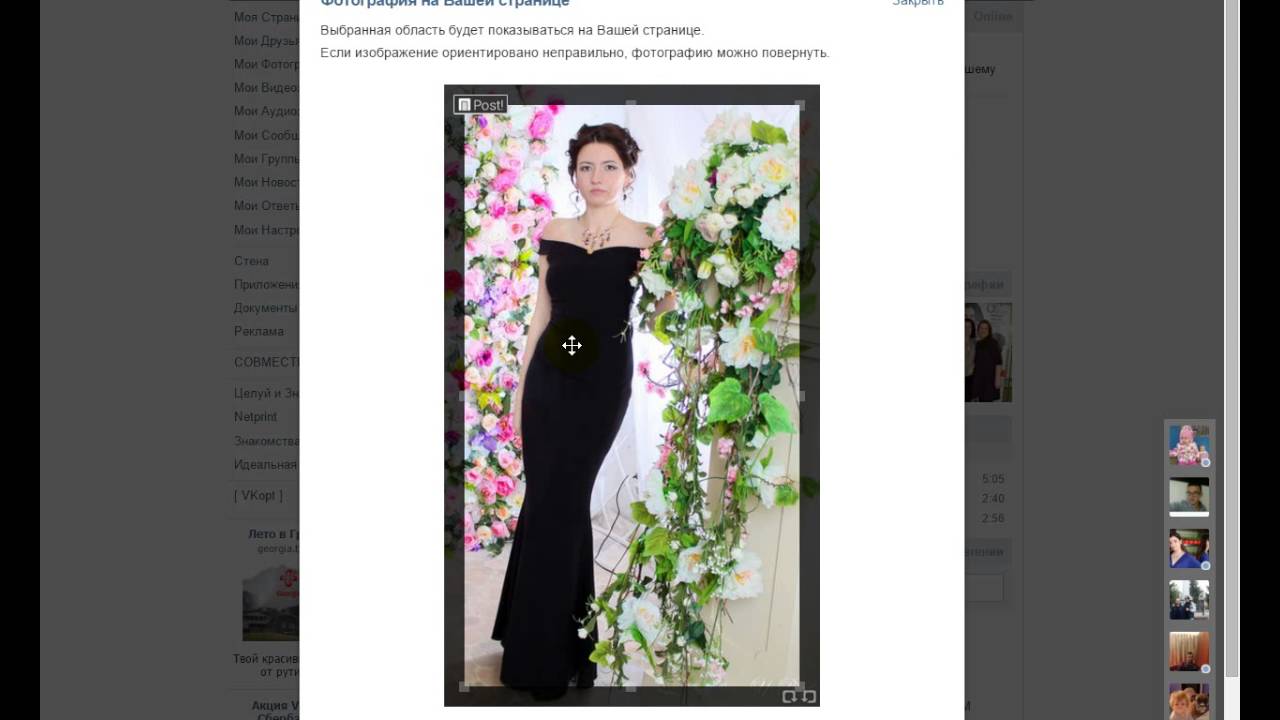
Task: Tap the Post! button on the photo
Action: tap(480, 105)
